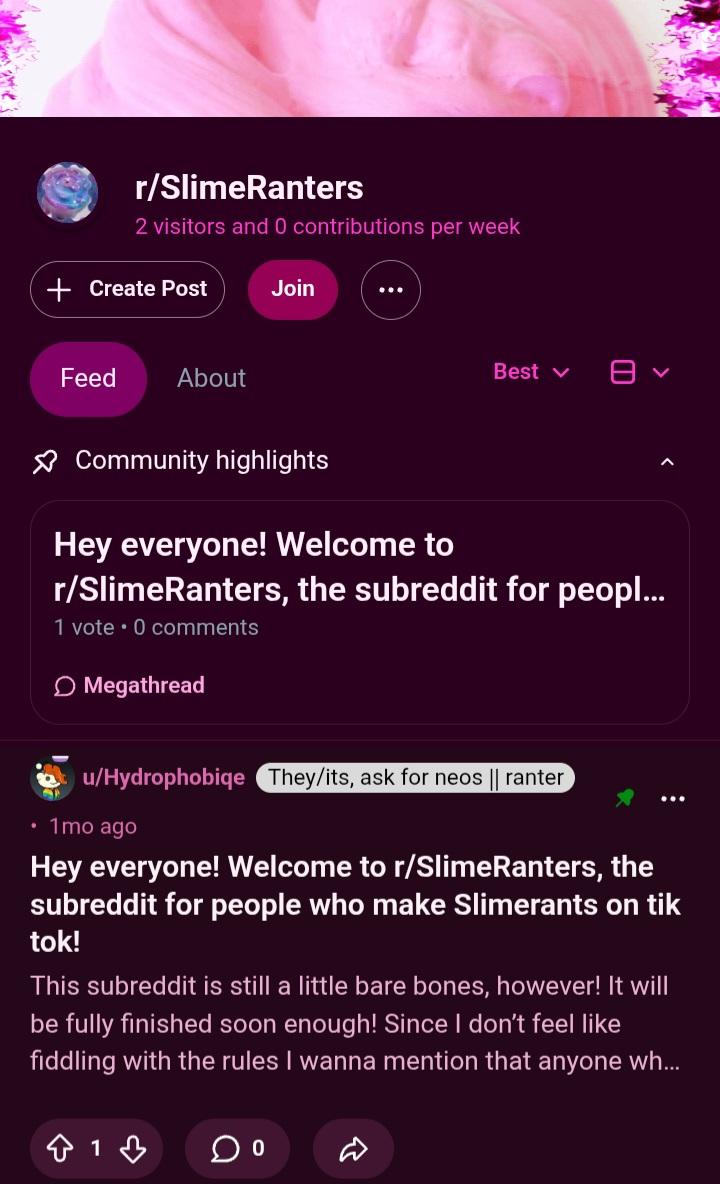720x1184 pixels.
Task: Open the community overflow options menu
Action: click(x=390, y=289)
